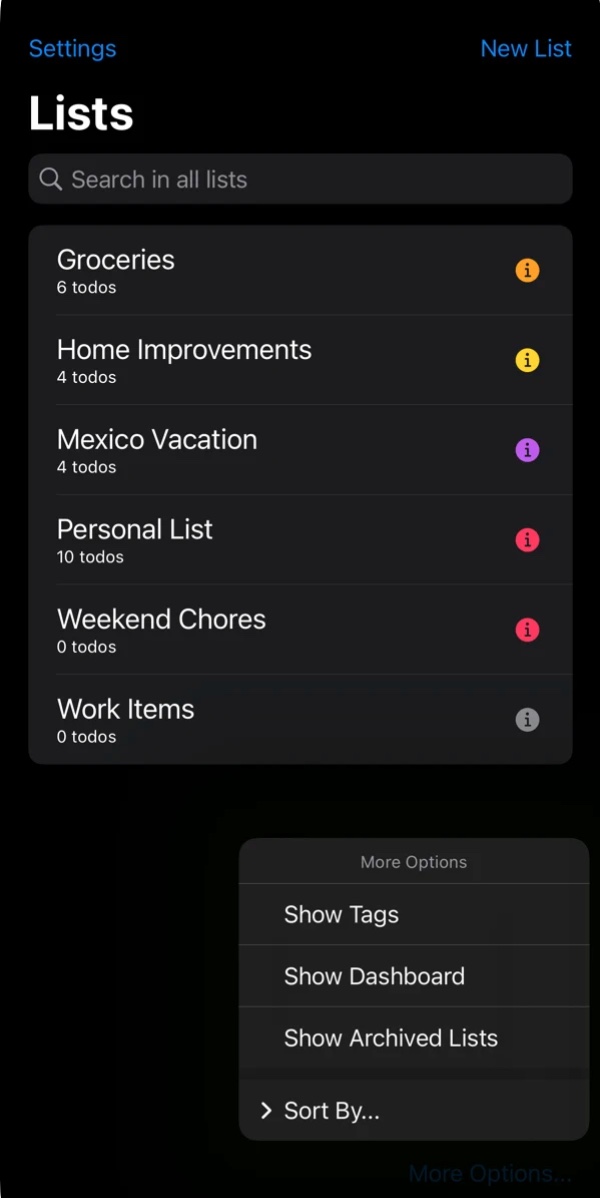The width and height of the screenshot is (600, 1198).
Task: Tap the Search in all lists field
Action: [x=300, y=179]
